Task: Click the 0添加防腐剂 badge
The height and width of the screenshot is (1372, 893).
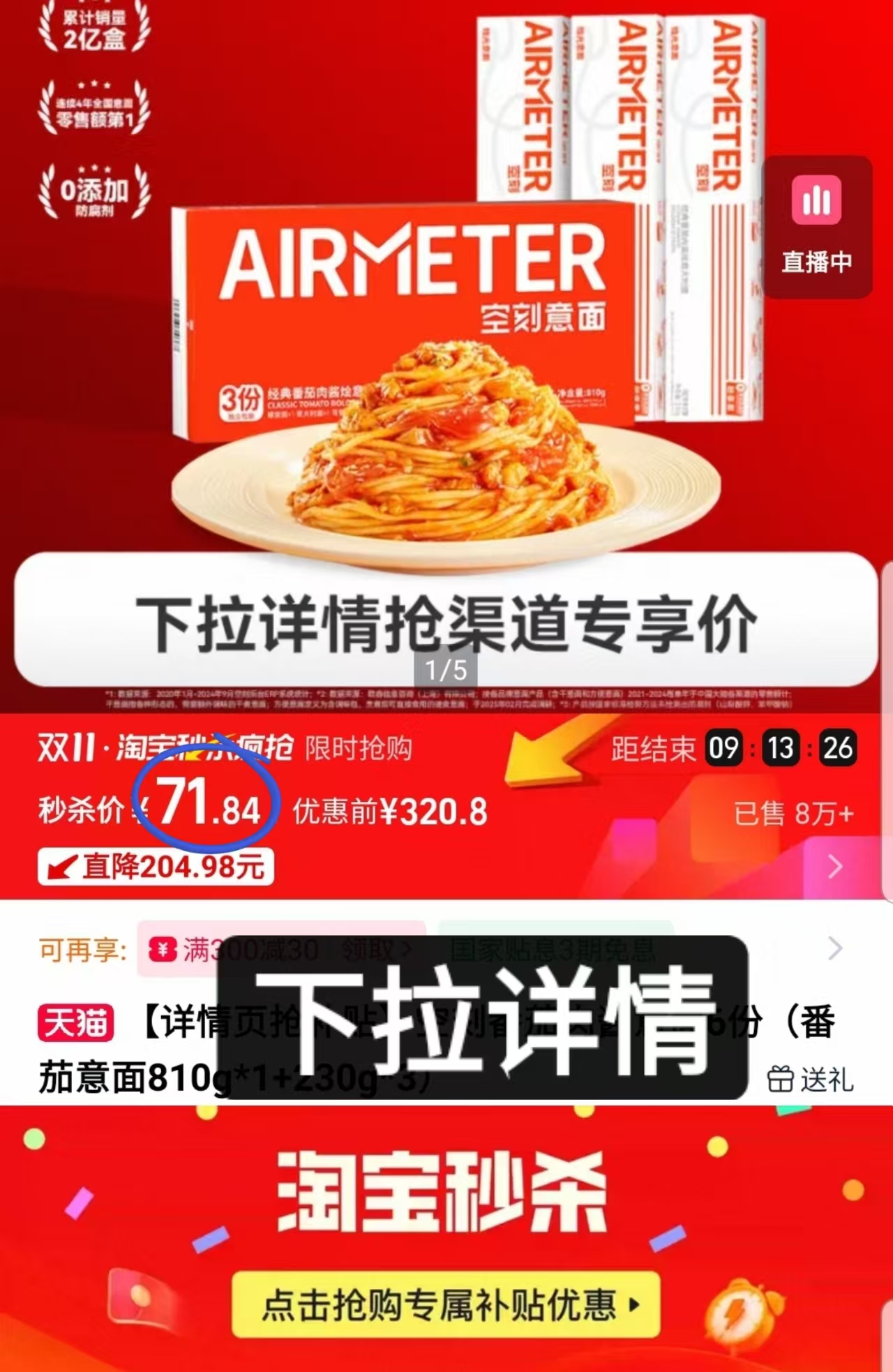Action: [96, 189]
